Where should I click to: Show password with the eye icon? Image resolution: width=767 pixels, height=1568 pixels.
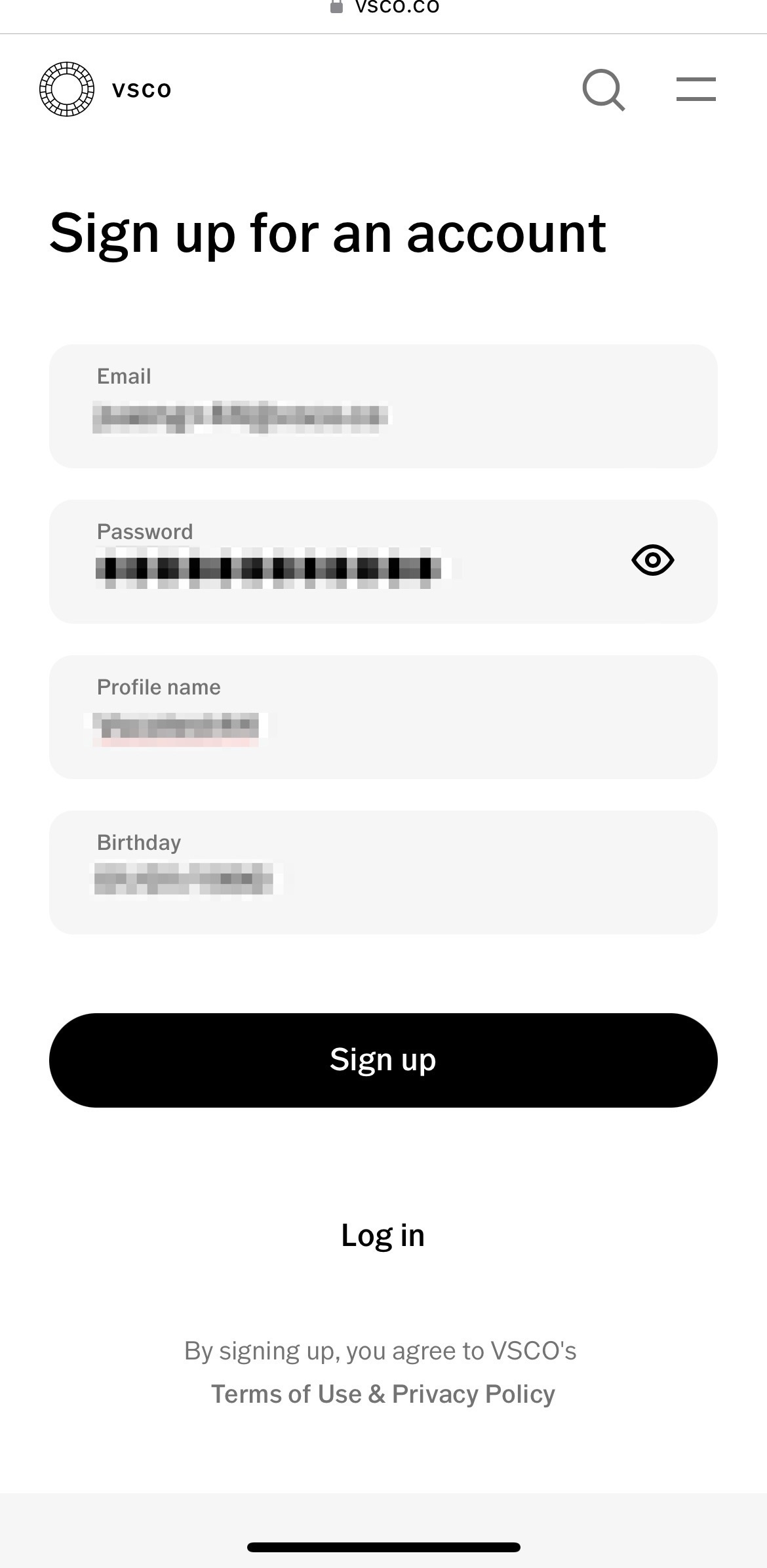[x=652, y=560]
